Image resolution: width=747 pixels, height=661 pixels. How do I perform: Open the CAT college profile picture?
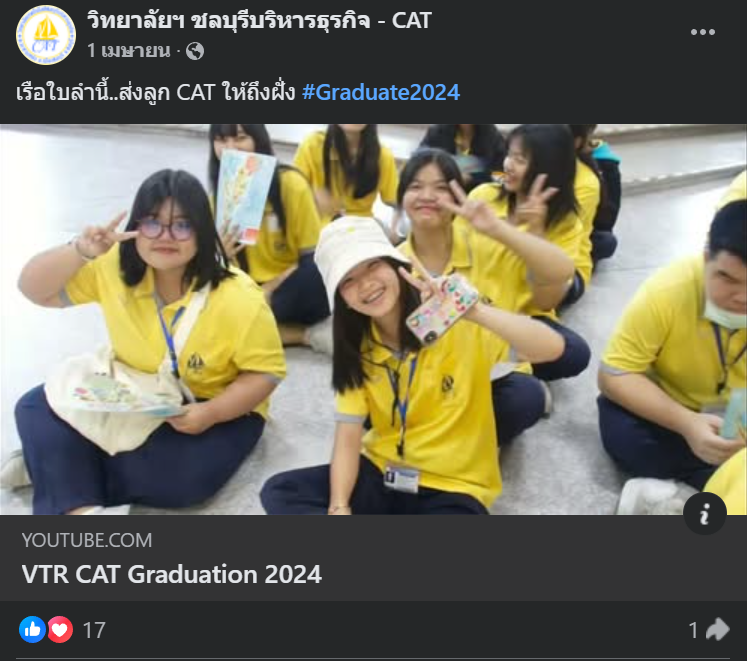(x=46, y=35)
